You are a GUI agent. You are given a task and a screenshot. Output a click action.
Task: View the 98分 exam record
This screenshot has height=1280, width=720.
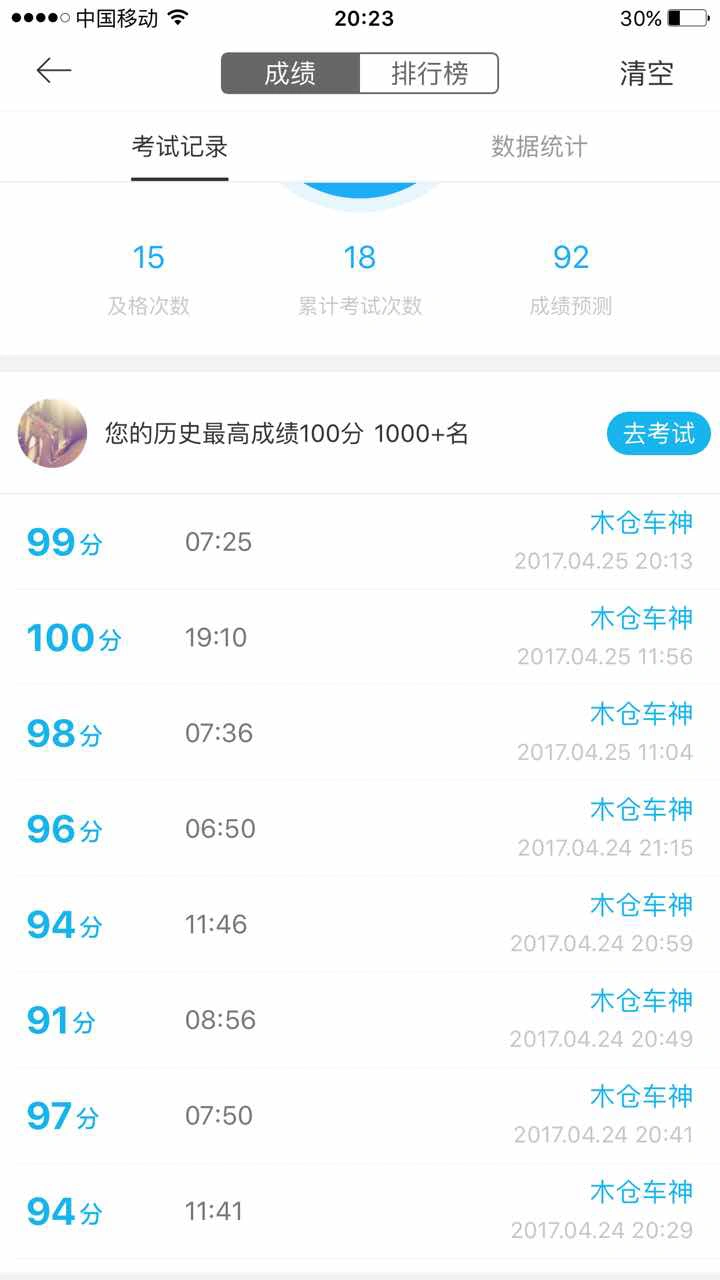(360, 734)
